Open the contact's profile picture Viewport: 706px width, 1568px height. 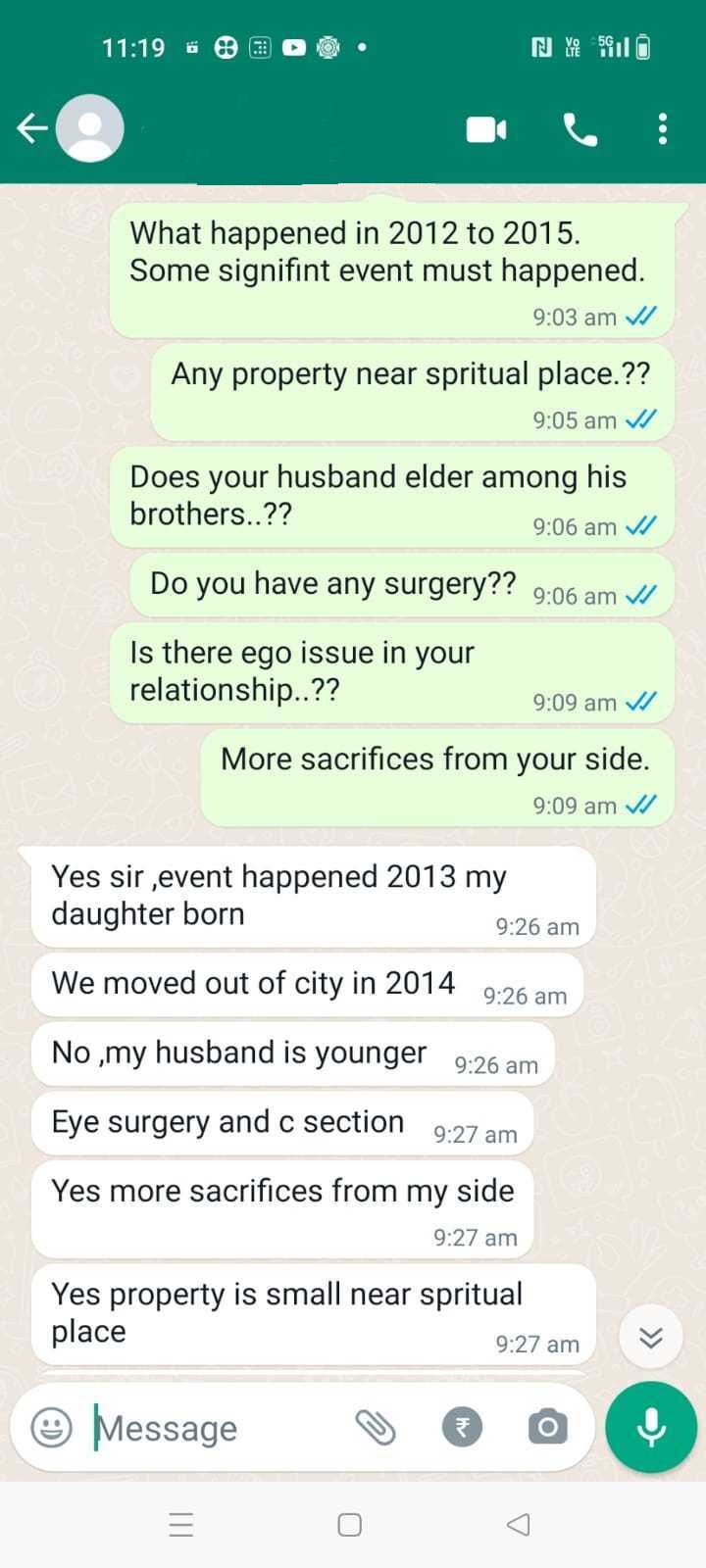point(90,128)
